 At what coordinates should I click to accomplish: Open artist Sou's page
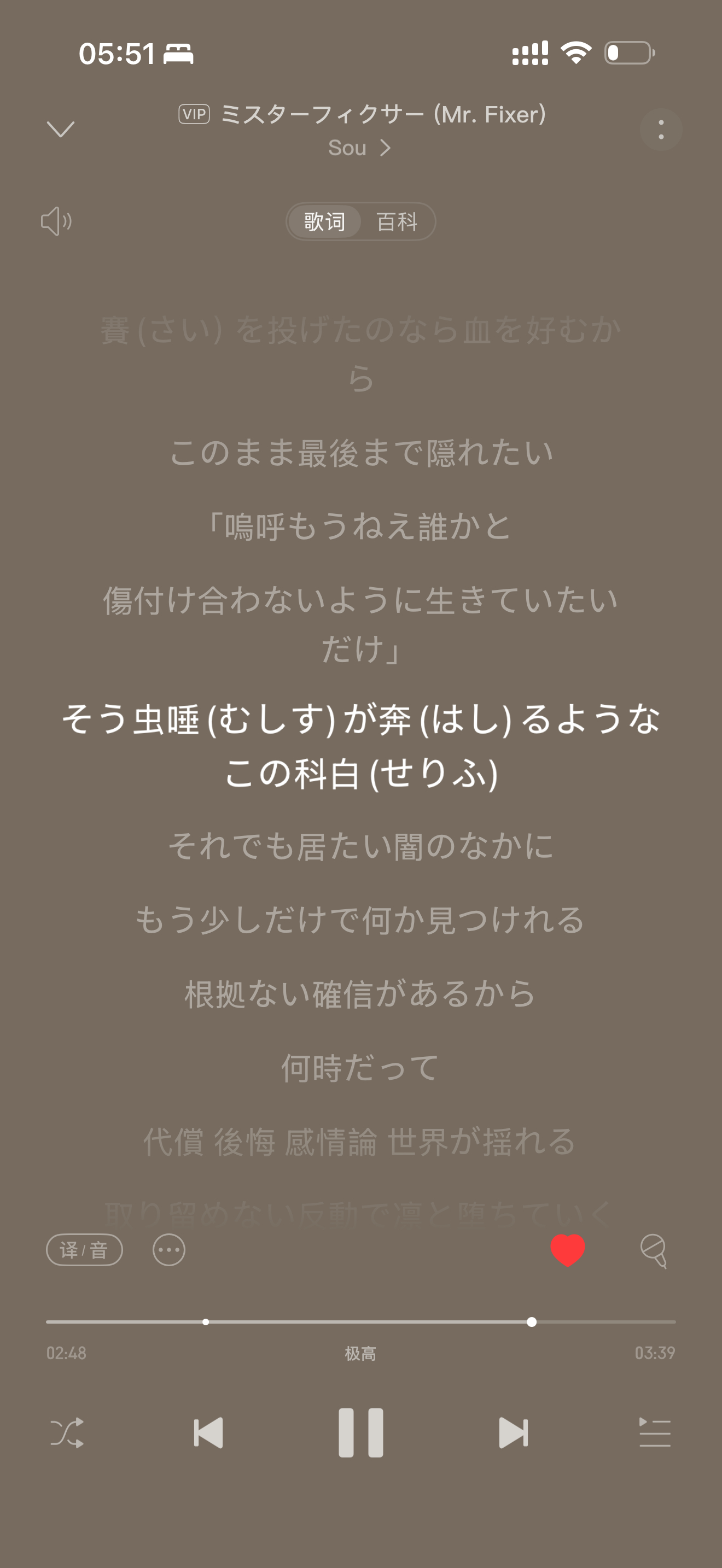tap(359, 148)
